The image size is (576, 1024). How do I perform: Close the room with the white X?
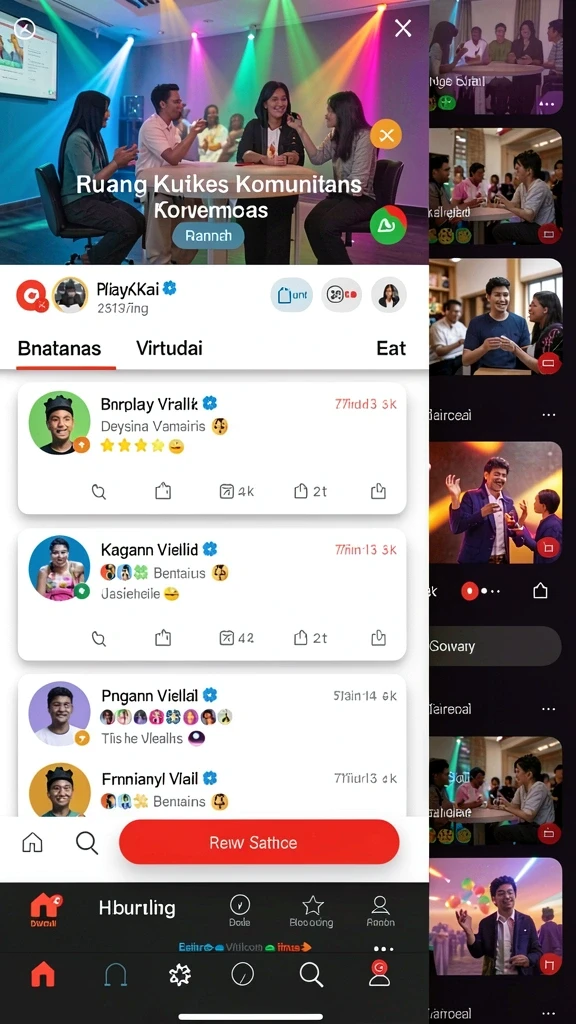point(403,28)
